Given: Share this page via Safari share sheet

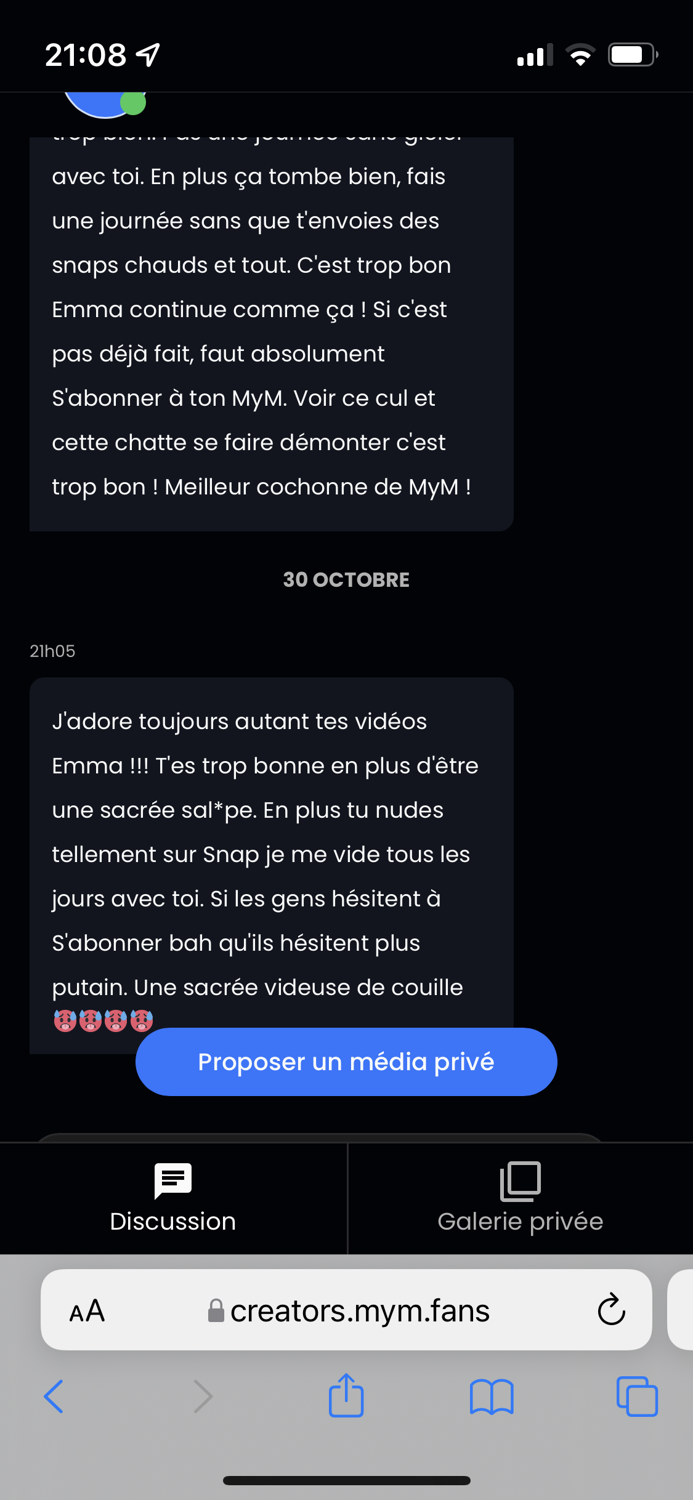Looking at the screenshot, I should pos(346,1396).
